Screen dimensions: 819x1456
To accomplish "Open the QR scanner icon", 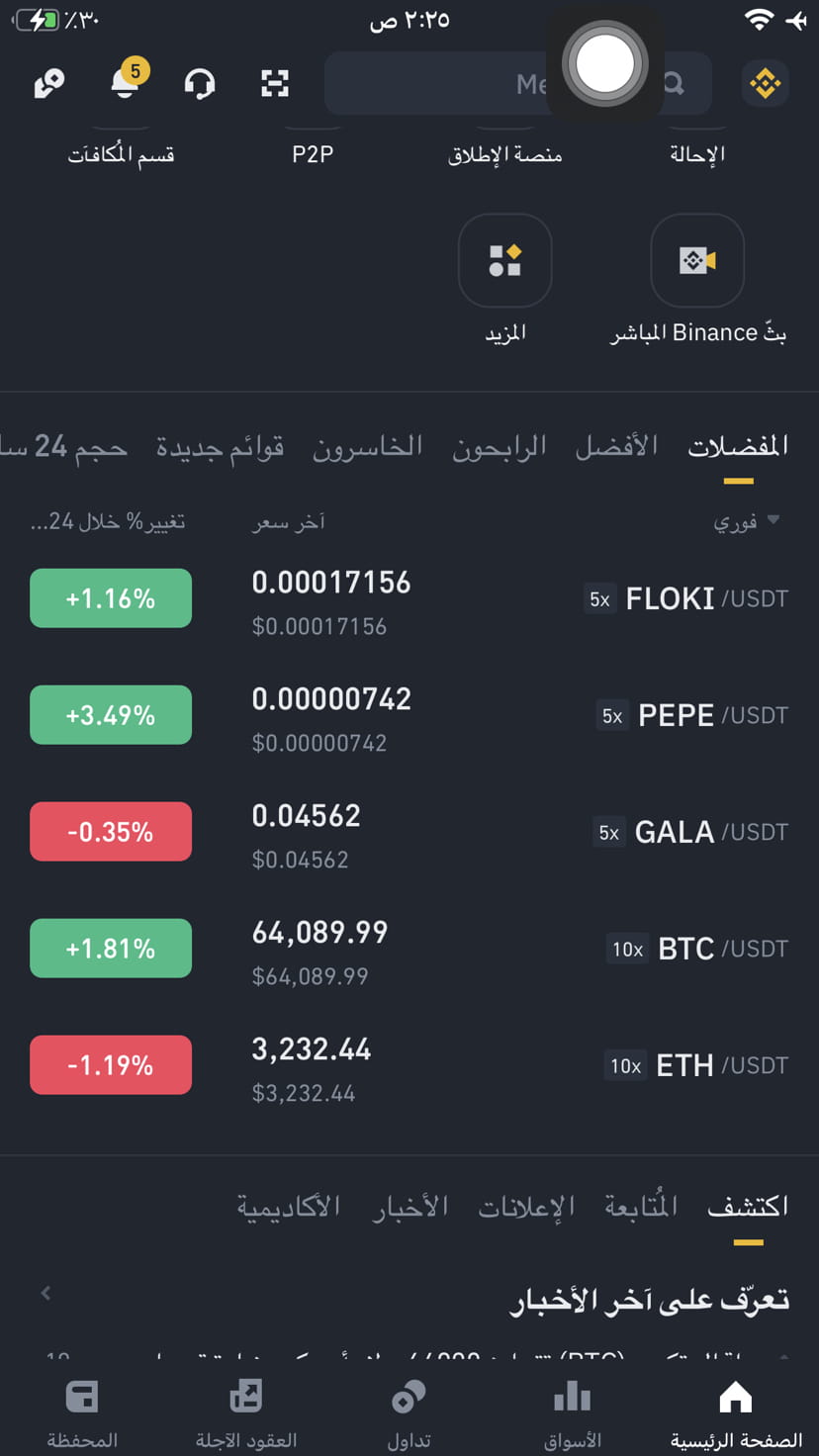I will (275, 84).
